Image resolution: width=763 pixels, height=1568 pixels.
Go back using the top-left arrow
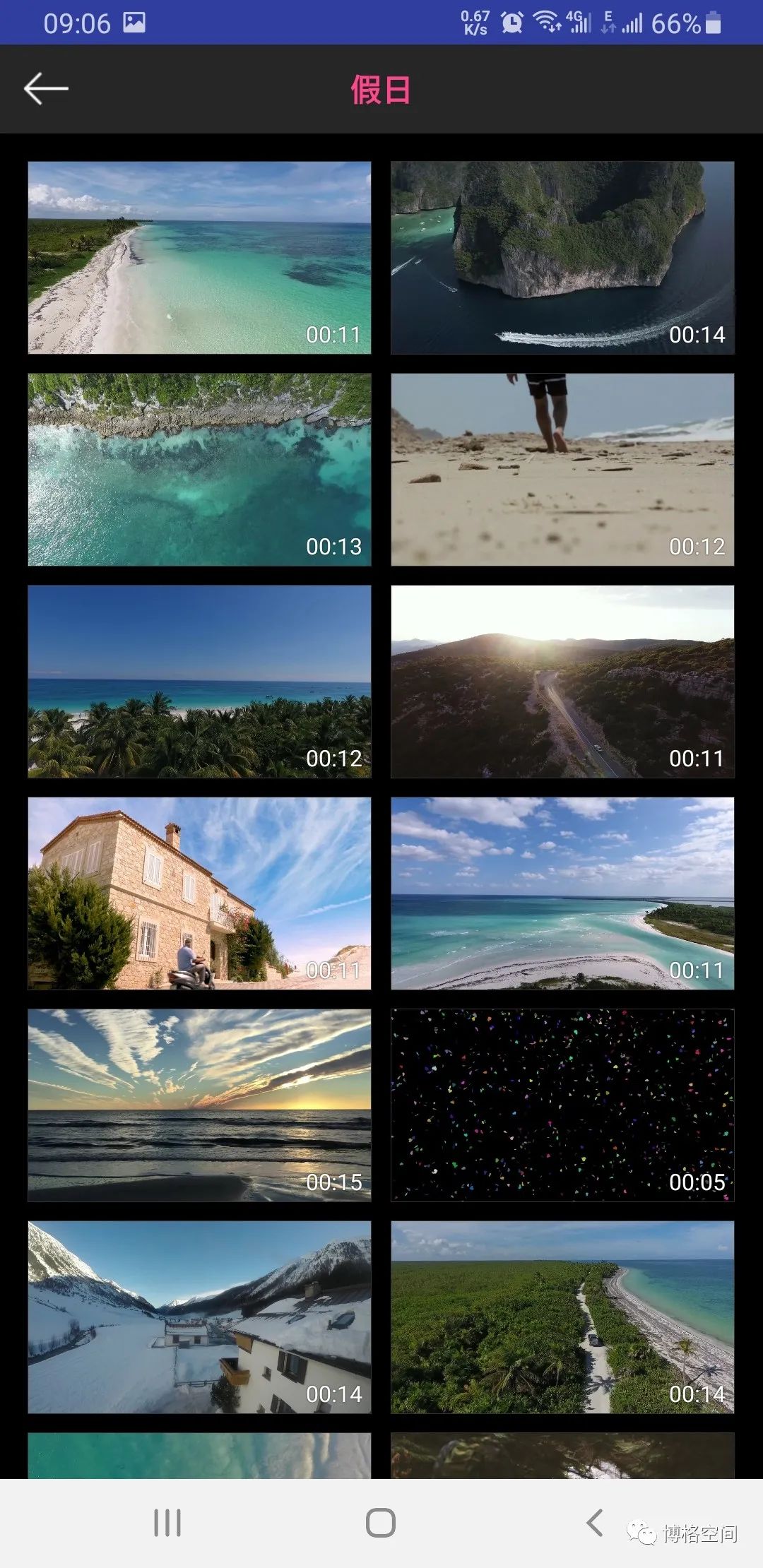[x=46, y=89]
